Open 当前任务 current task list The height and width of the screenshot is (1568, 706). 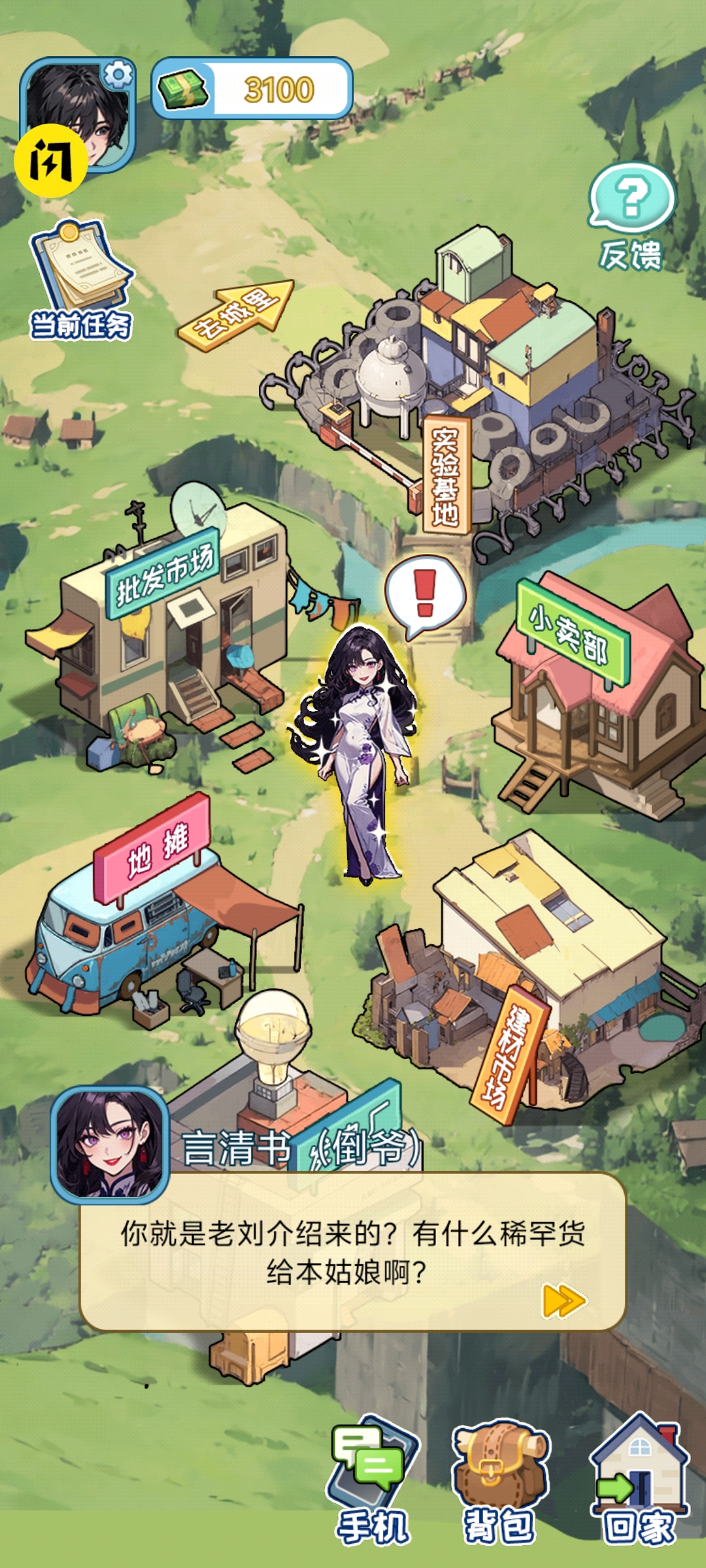coord(81,281)
